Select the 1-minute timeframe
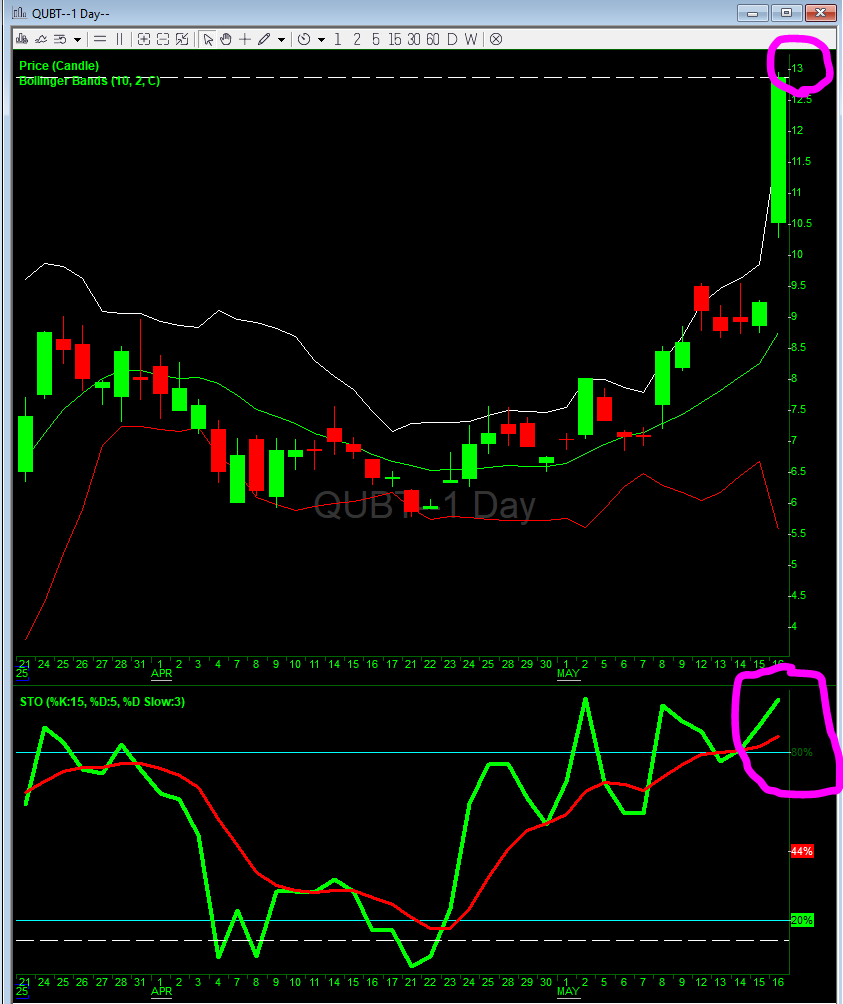The image size is (843, 1004). 338,39
